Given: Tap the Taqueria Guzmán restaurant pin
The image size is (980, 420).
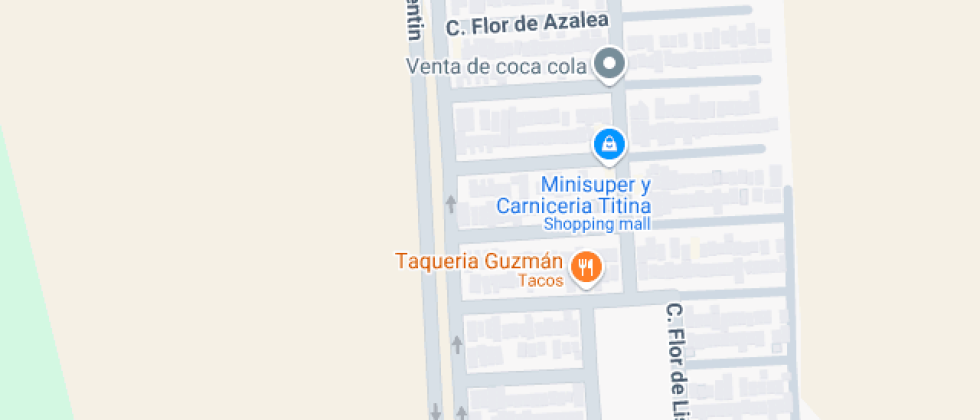Looking at the screenshot, I should click(586, 269).
